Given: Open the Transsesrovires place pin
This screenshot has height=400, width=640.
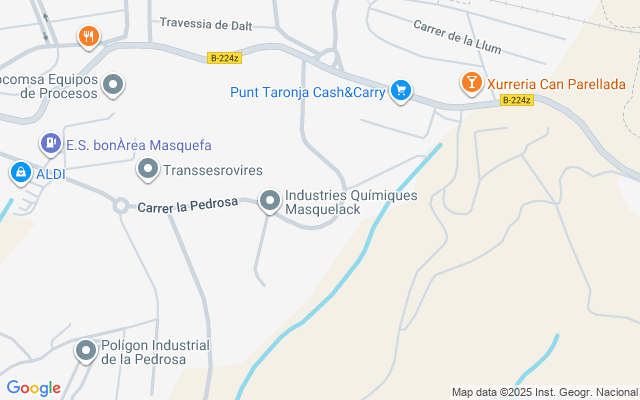Looking at the screenshot, I should click(x=148, y=170).
